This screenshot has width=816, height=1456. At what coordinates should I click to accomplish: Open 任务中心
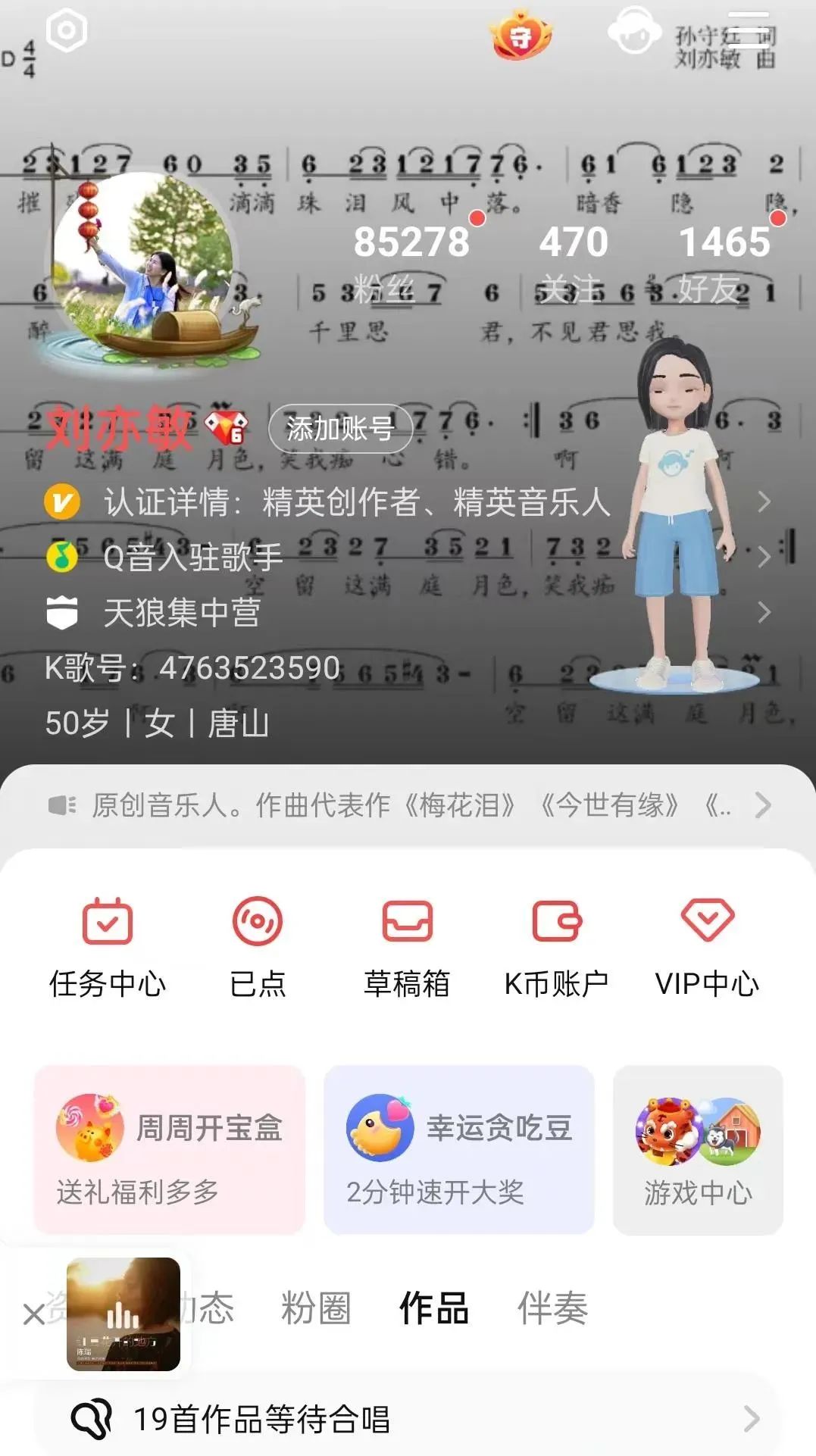[x=108, y=947]
